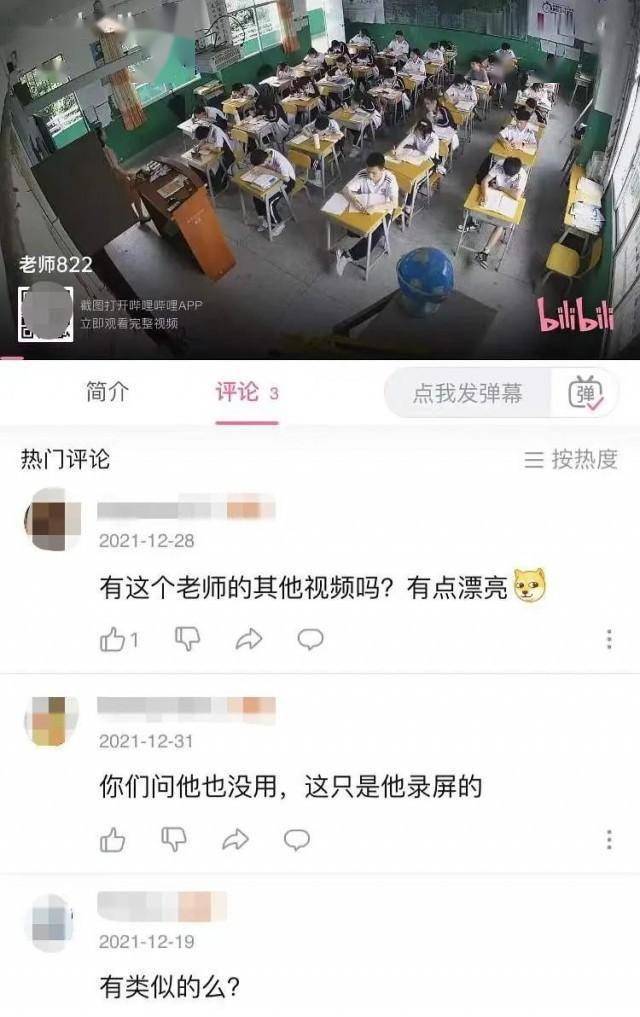640x1017 pixels.
Task: Open overflow menu for the 2021-12-31 comment
Action: (609, 840)
